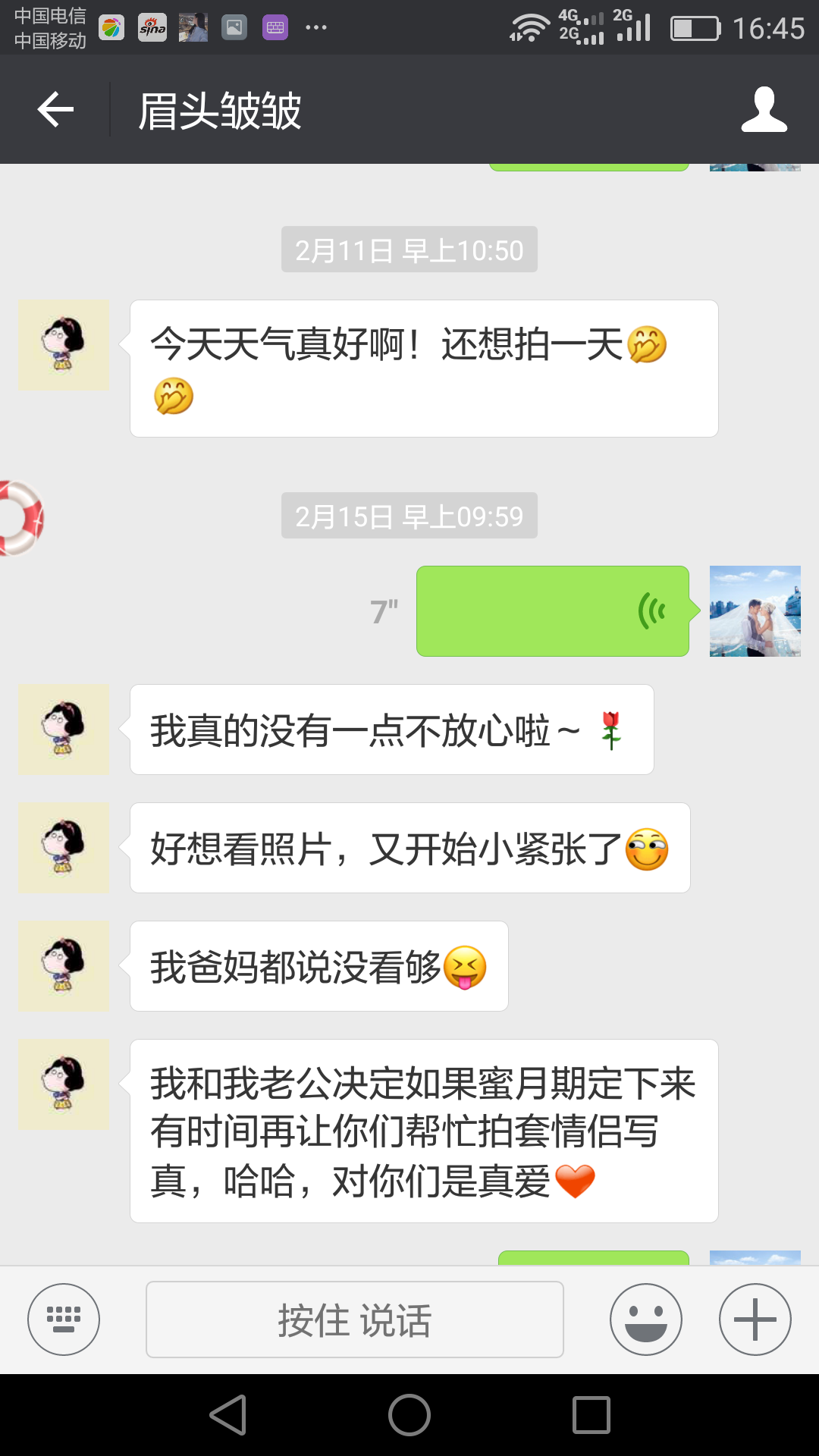The image size is (819, 1456).
Task: Tap the floating lifebuoy icon
Action: (20, 518)
